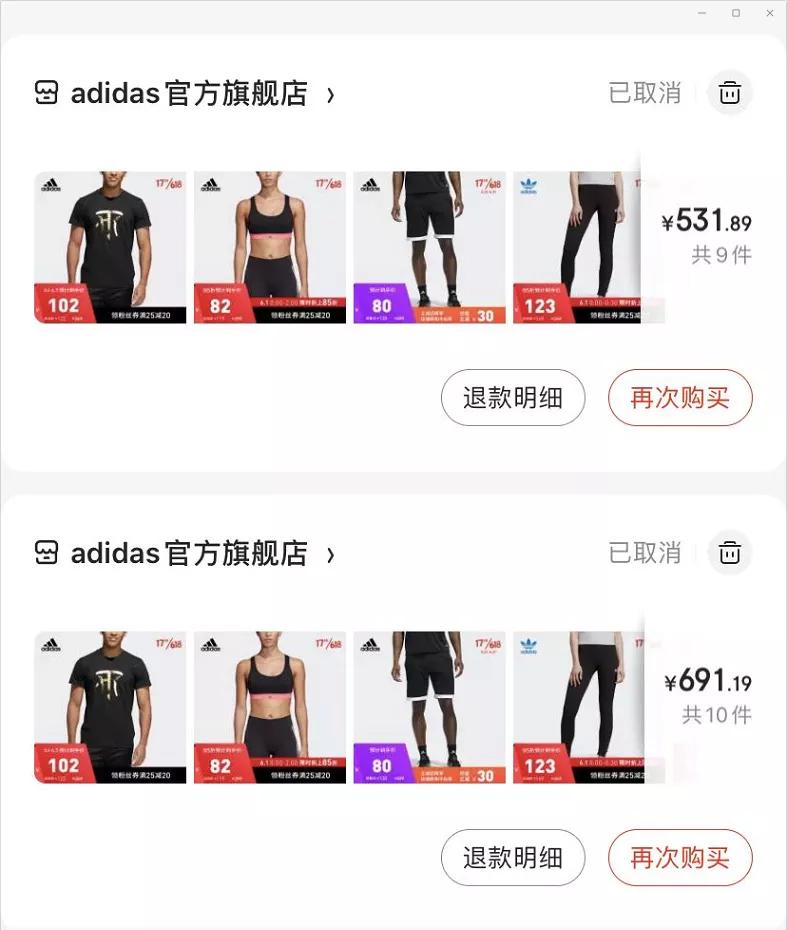Select the black t-shirt thumbnail in first order
The width and height of the screenshot is (787, 930).
tap(110, 247)
